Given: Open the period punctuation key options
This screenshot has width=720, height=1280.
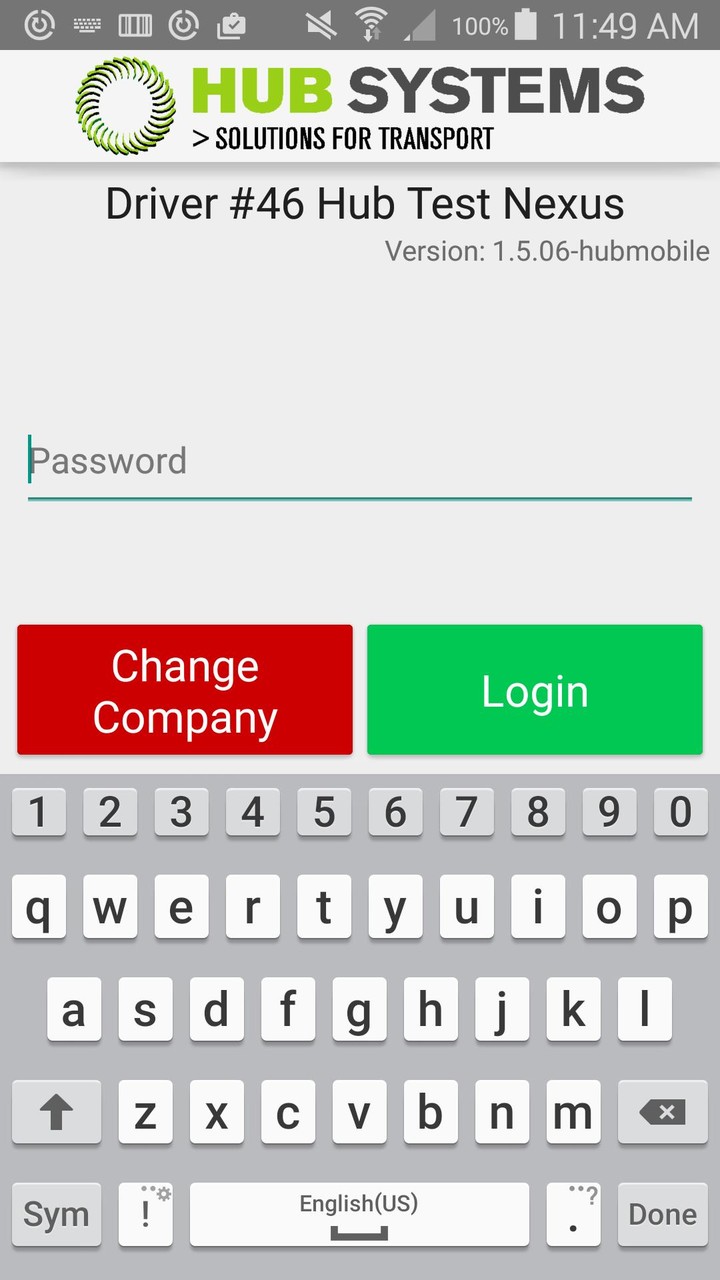Looking at the screenshot, I should click(573, 1214).
